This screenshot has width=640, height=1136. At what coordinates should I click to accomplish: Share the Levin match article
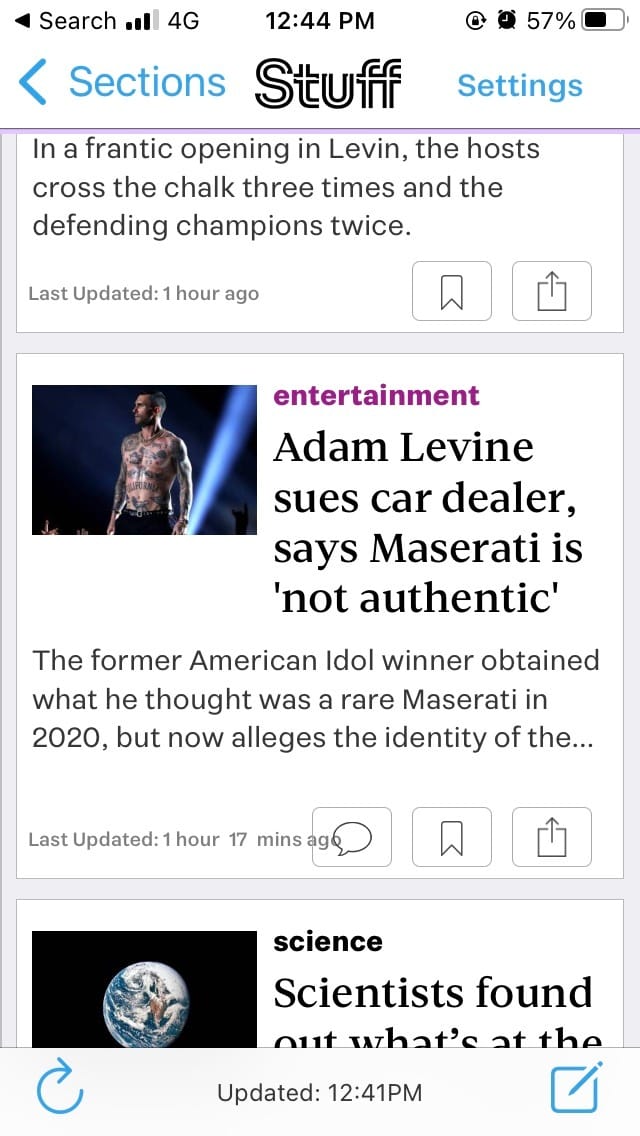pyautogui.click(x=552, y=291)
